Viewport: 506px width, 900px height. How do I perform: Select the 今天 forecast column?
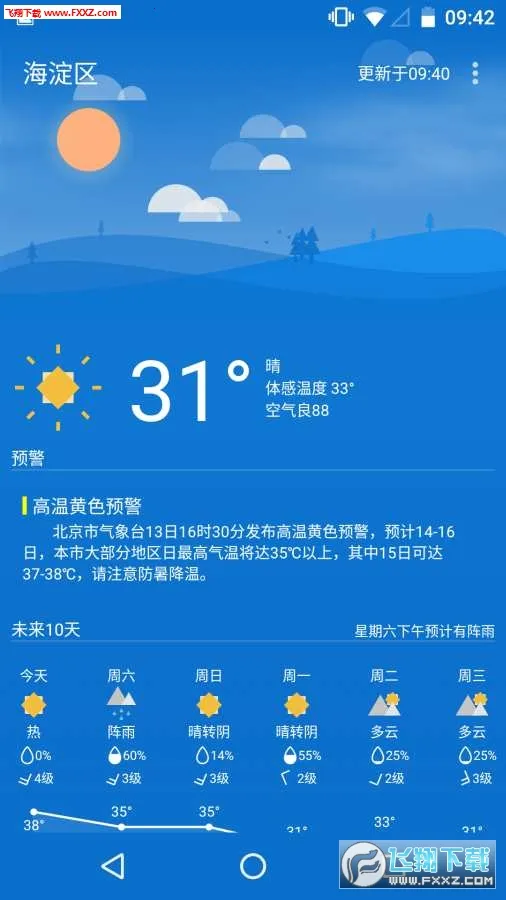tap(34, 727)
